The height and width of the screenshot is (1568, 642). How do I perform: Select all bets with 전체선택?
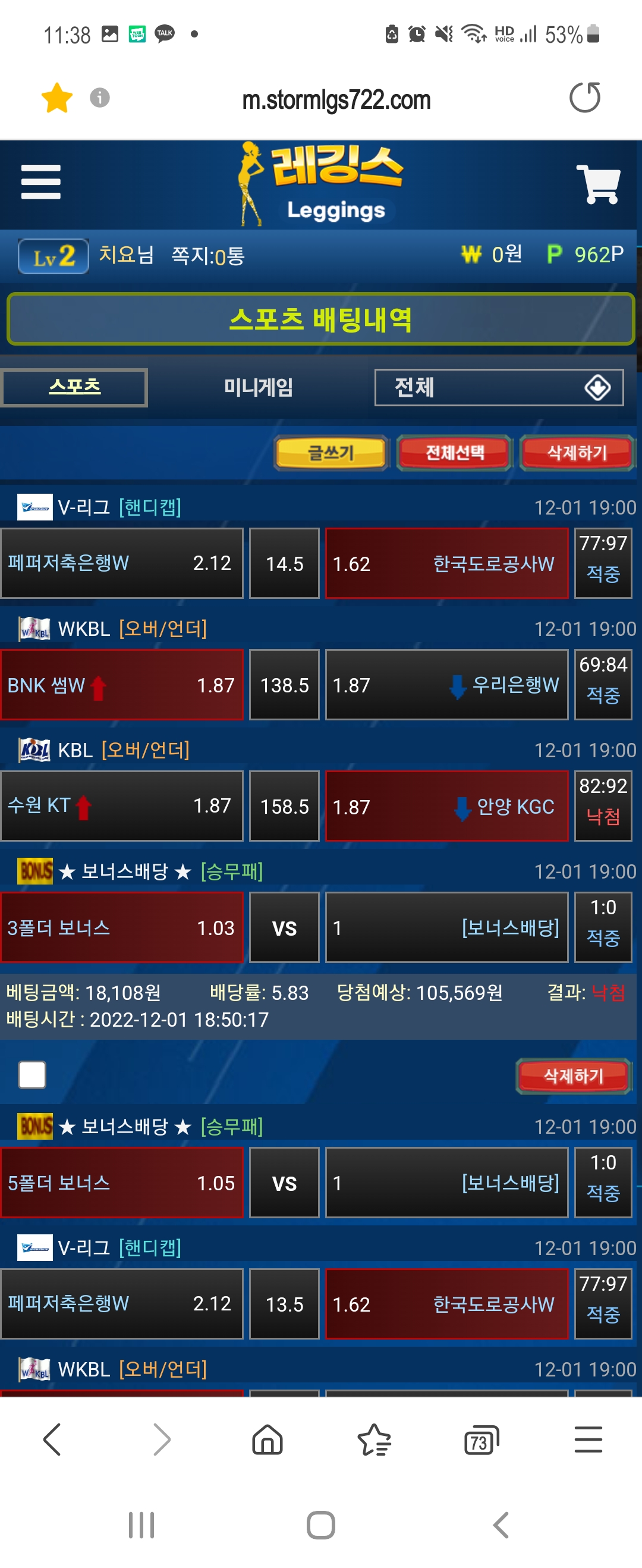(454, 452)
